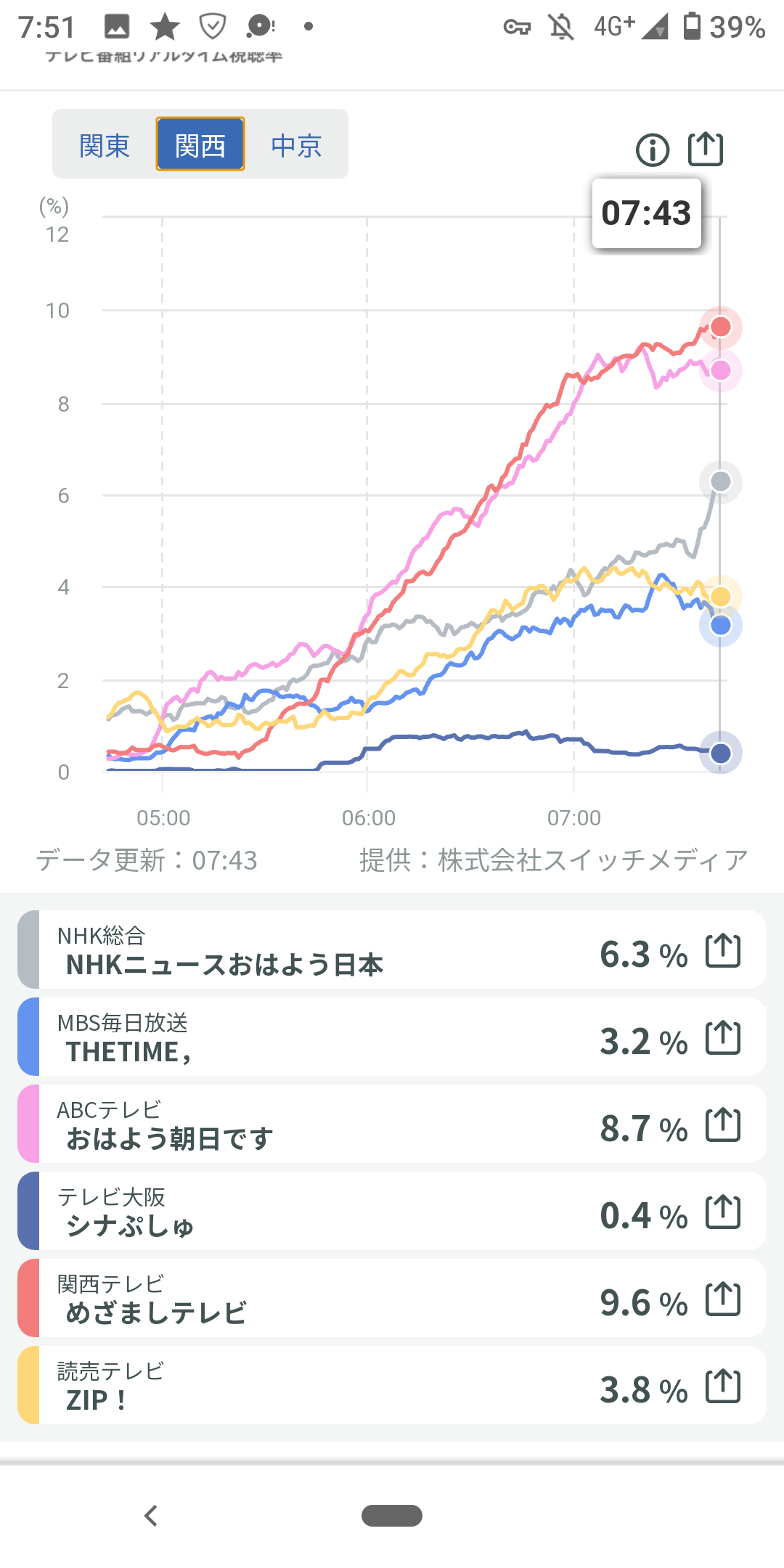Image resolution: width=784 pixels, height=1568 pixels.
Task: Share ZIP! rating
Action: click(x=723, y=1386)
